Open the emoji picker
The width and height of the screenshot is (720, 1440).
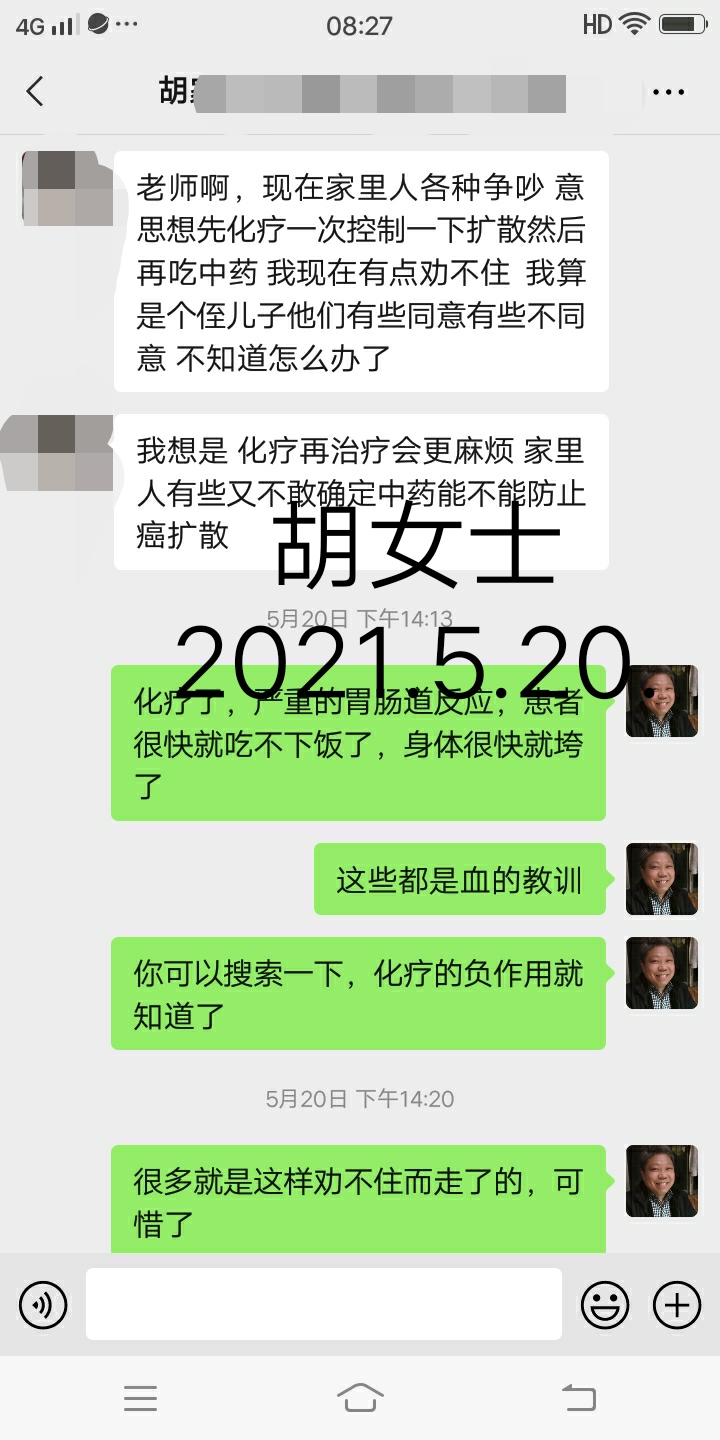point(605,1305)
